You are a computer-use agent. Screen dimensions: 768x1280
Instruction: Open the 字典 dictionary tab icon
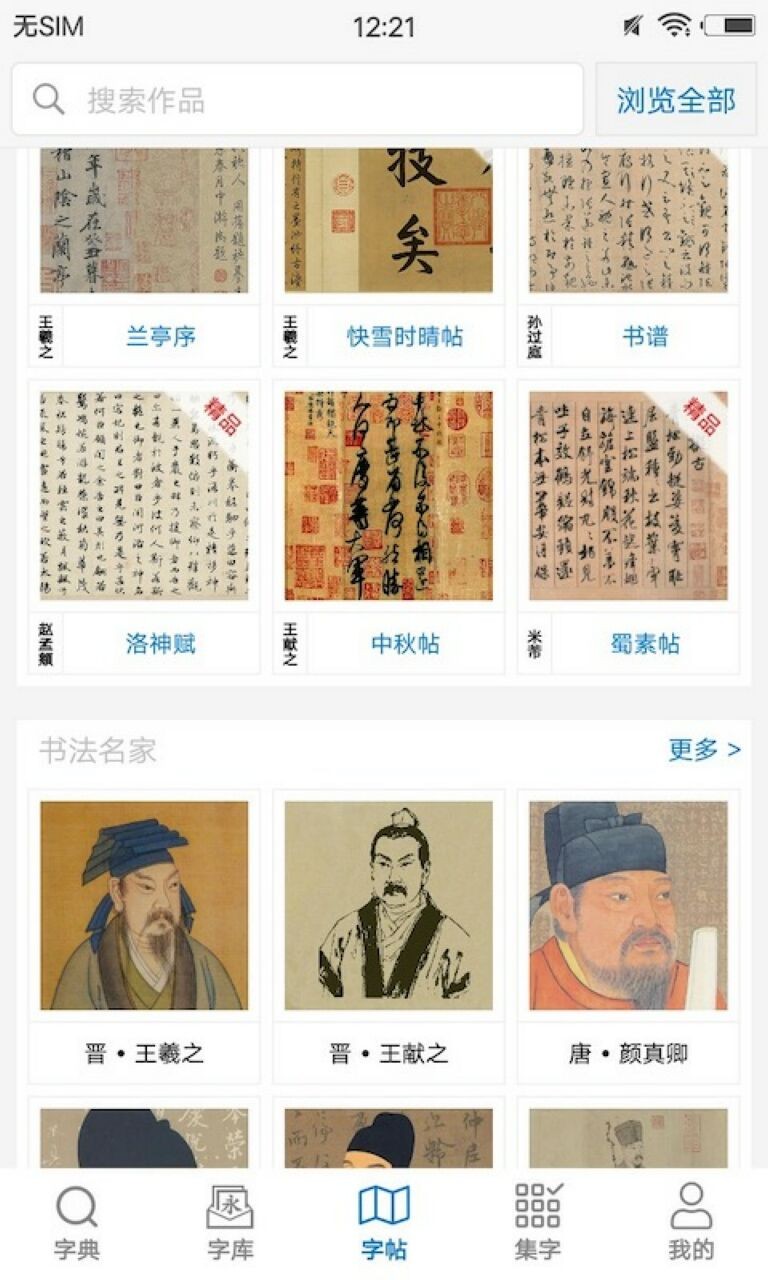coord(75,1218)
